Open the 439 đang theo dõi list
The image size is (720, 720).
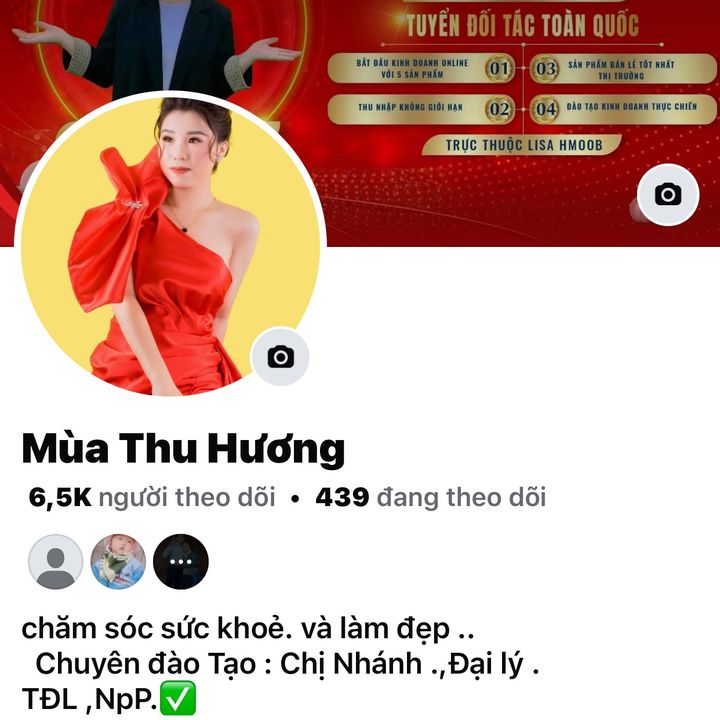point(430,497)
